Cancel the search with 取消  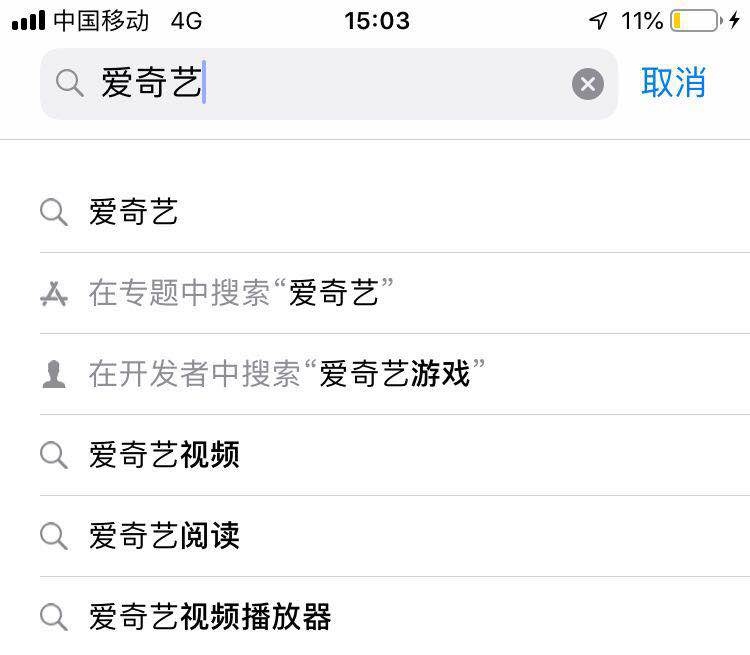click(673, 83)
